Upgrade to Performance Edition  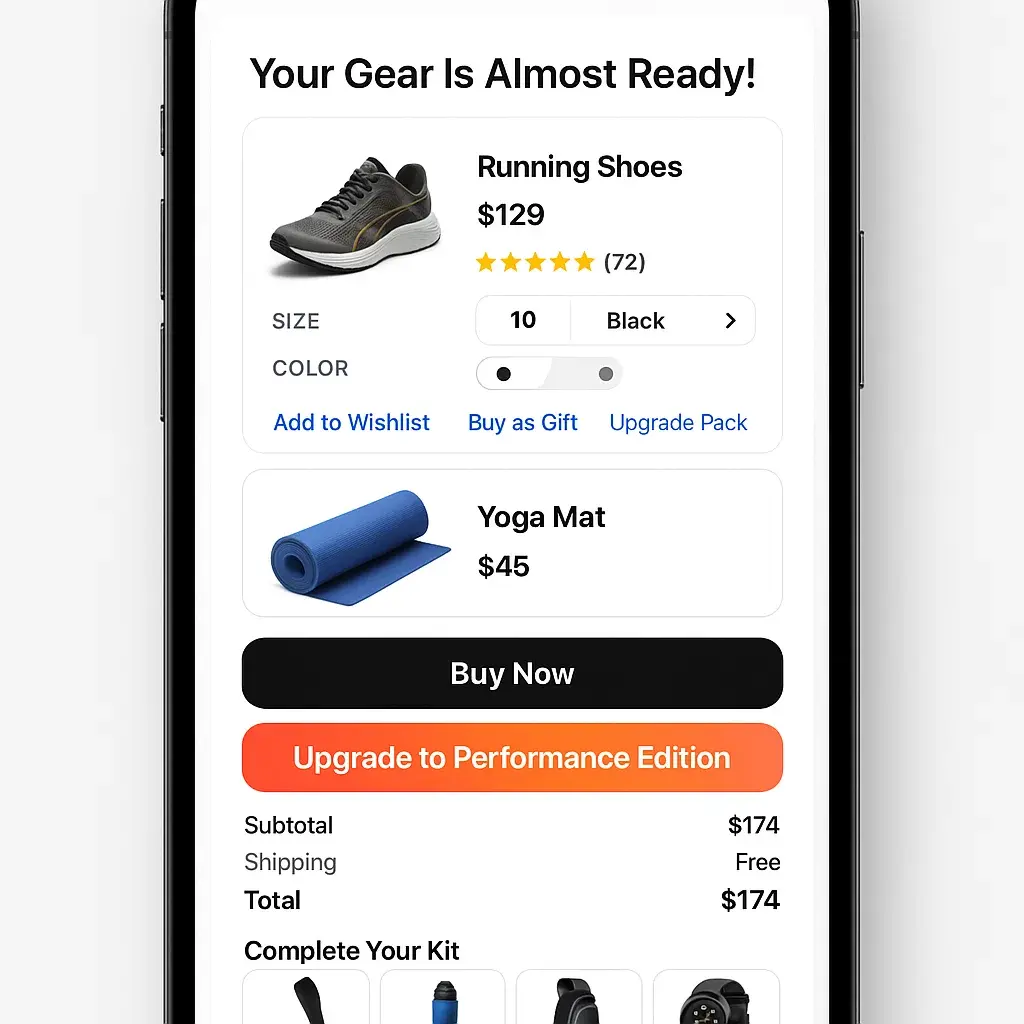(x=512, y=758)
